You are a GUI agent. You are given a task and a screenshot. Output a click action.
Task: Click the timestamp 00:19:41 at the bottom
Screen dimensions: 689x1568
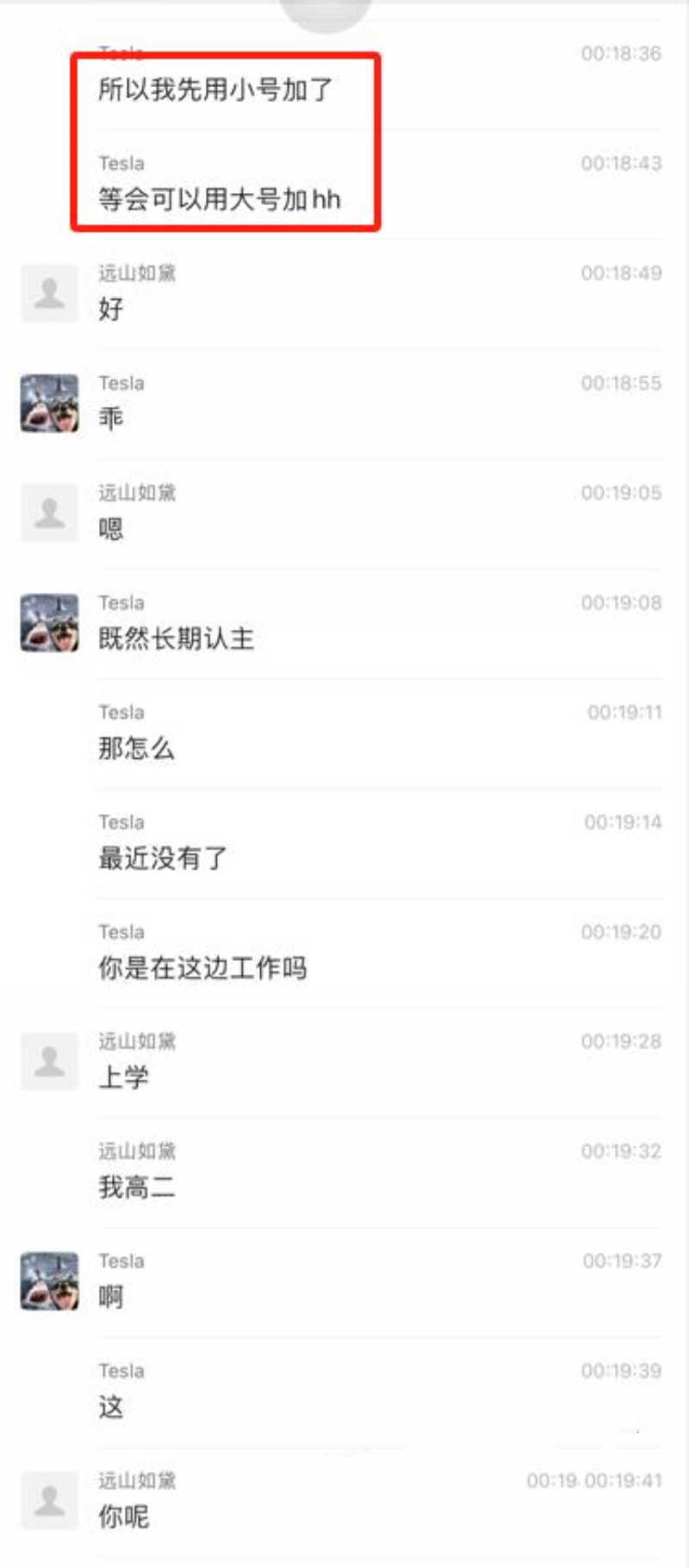622,1480
